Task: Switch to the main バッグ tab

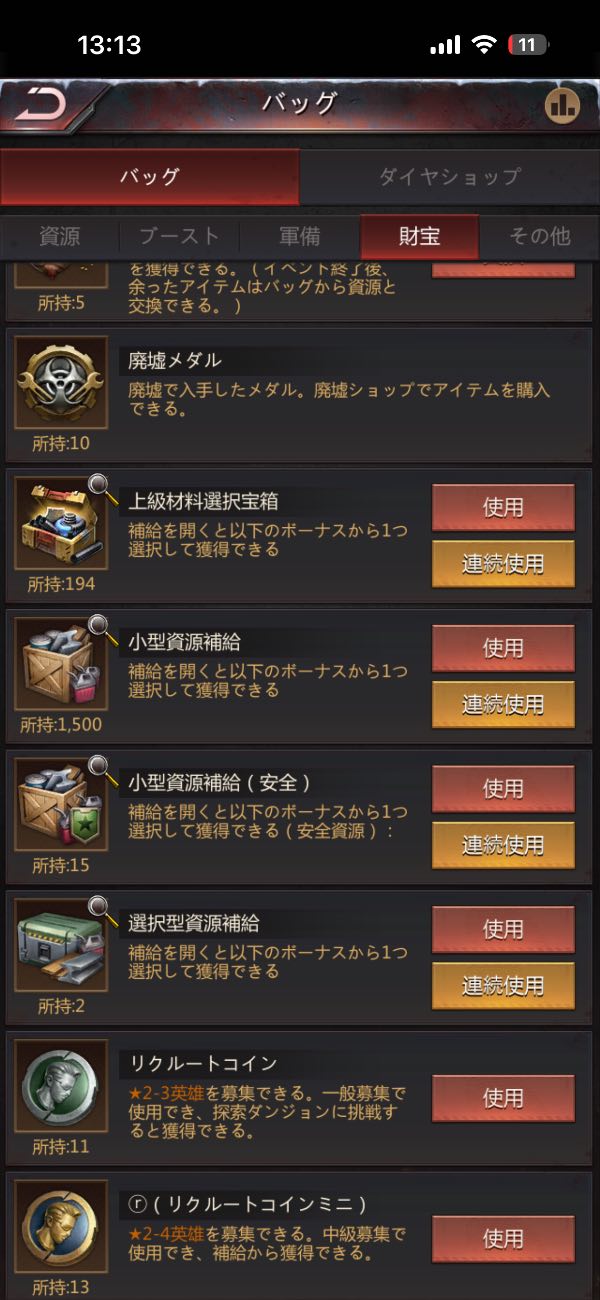Action: pyautogui.click(x=150, y=177)
